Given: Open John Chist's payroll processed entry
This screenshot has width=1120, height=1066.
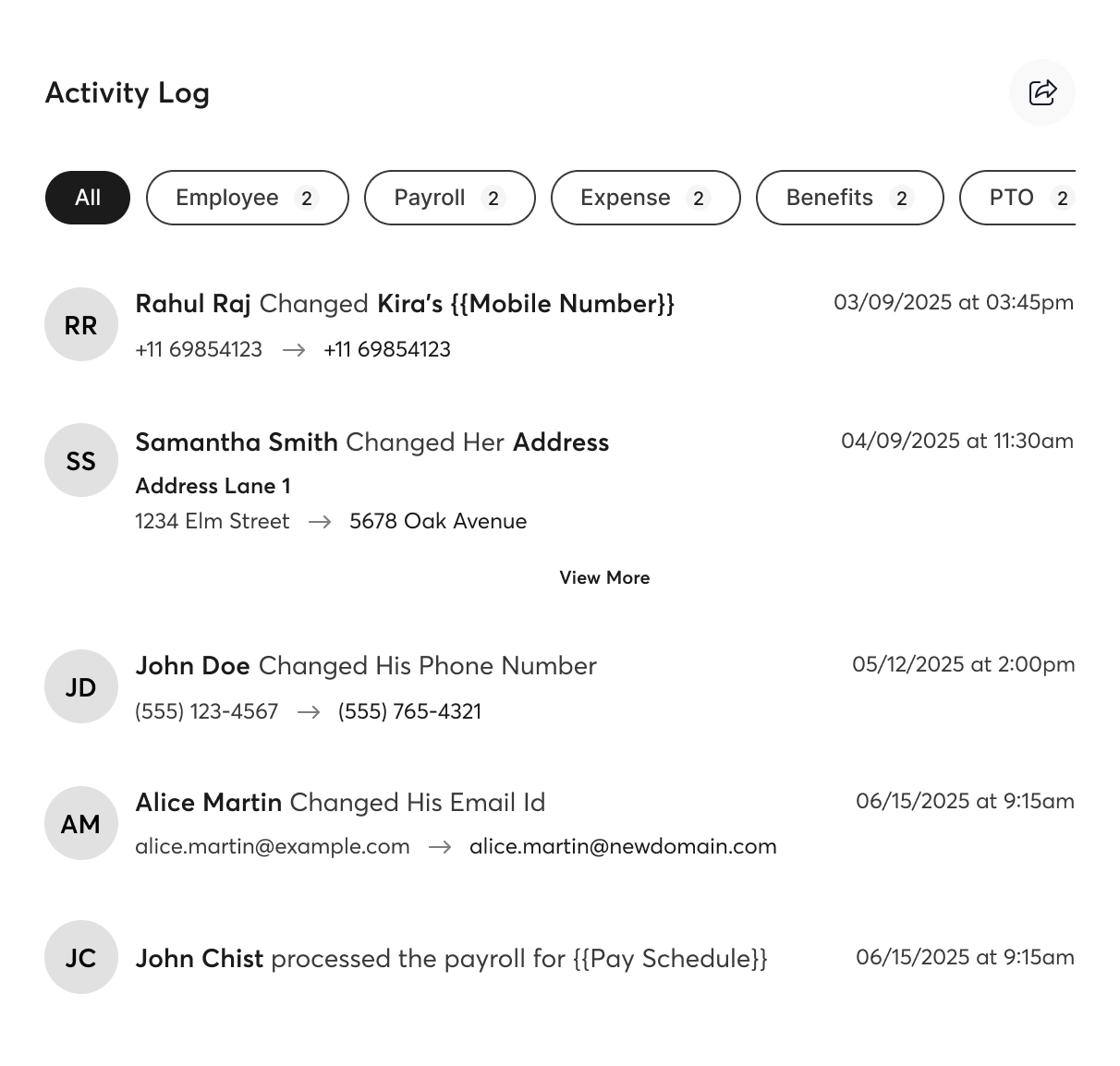Looking at the screenshot, I should click(x=451, y=959).
